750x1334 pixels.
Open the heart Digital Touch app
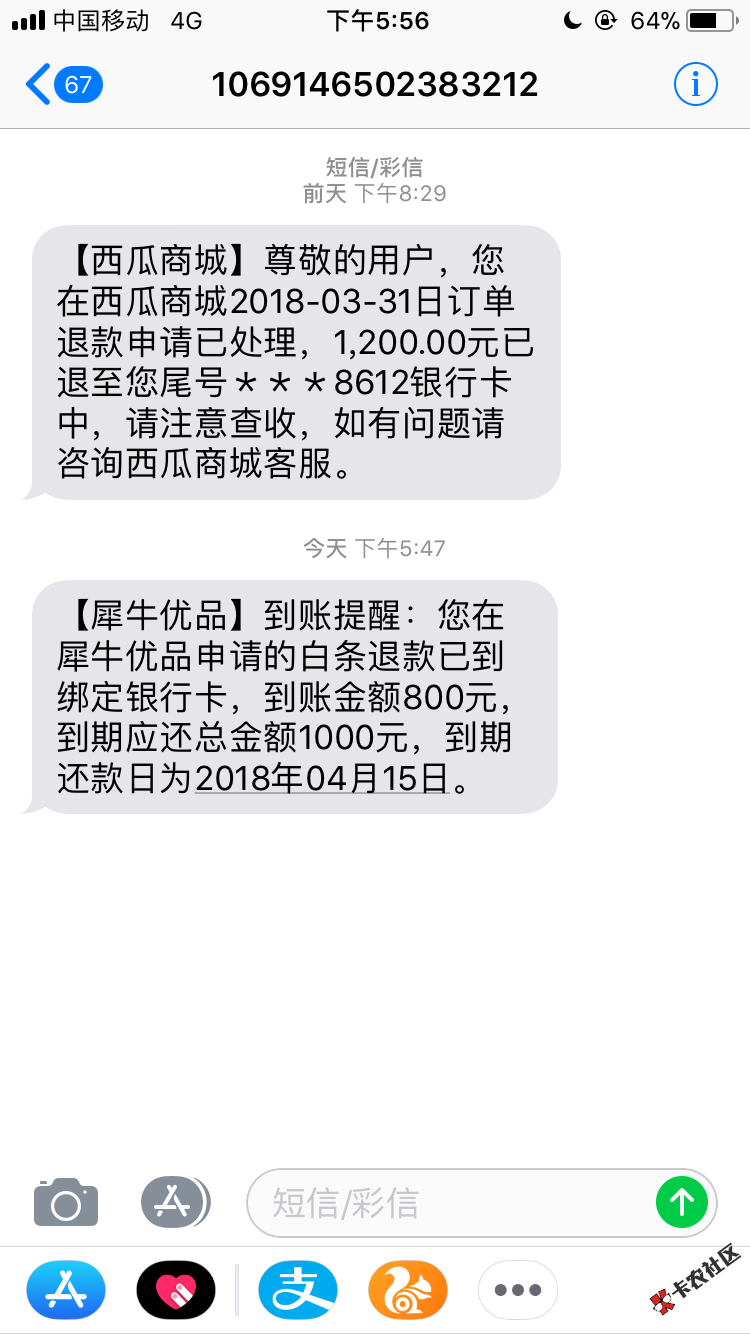click(x=176, y=1291)
